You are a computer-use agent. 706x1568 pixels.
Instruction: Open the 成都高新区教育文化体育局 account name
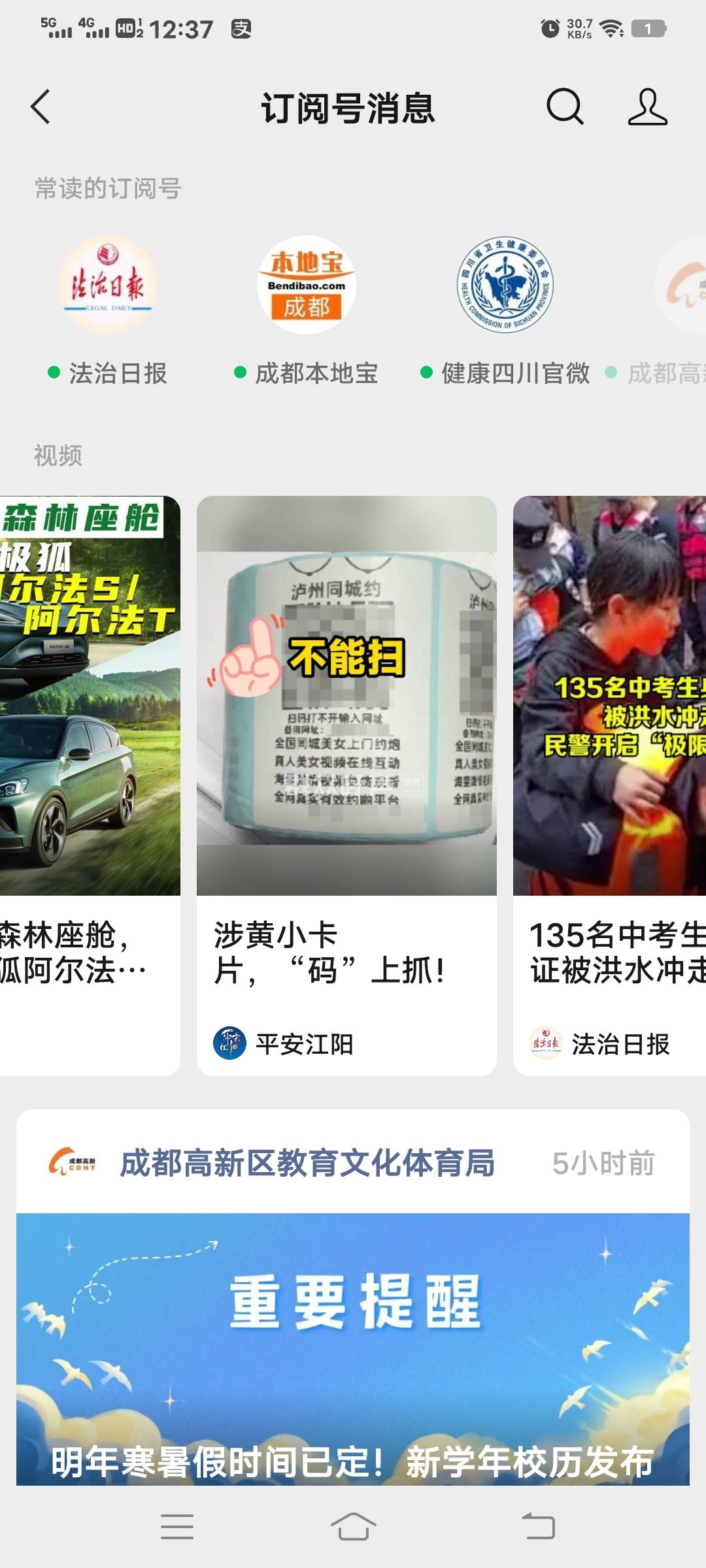(307, 1164)
